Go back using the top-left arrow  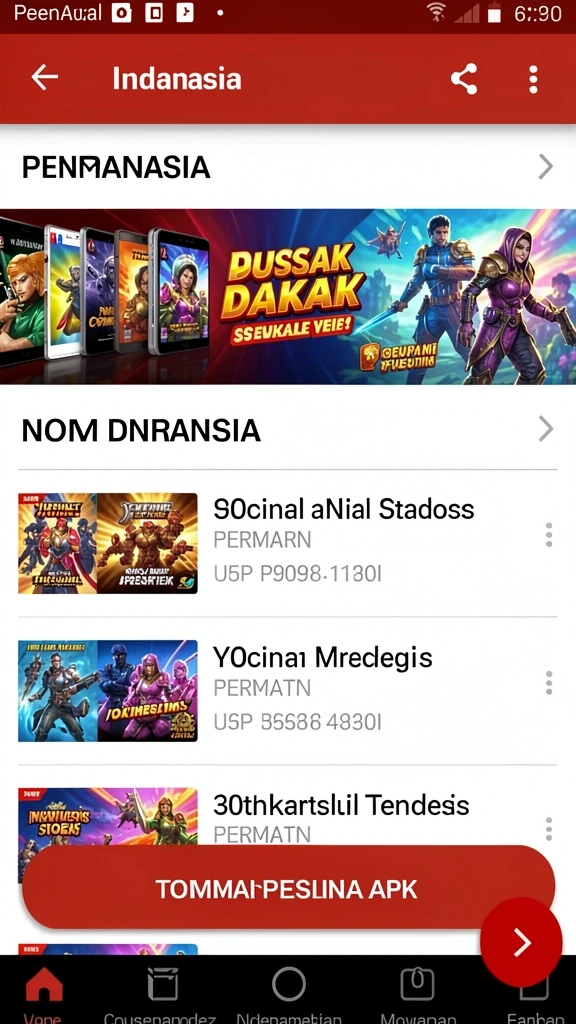pyautogui.click(x=44, y=78)
